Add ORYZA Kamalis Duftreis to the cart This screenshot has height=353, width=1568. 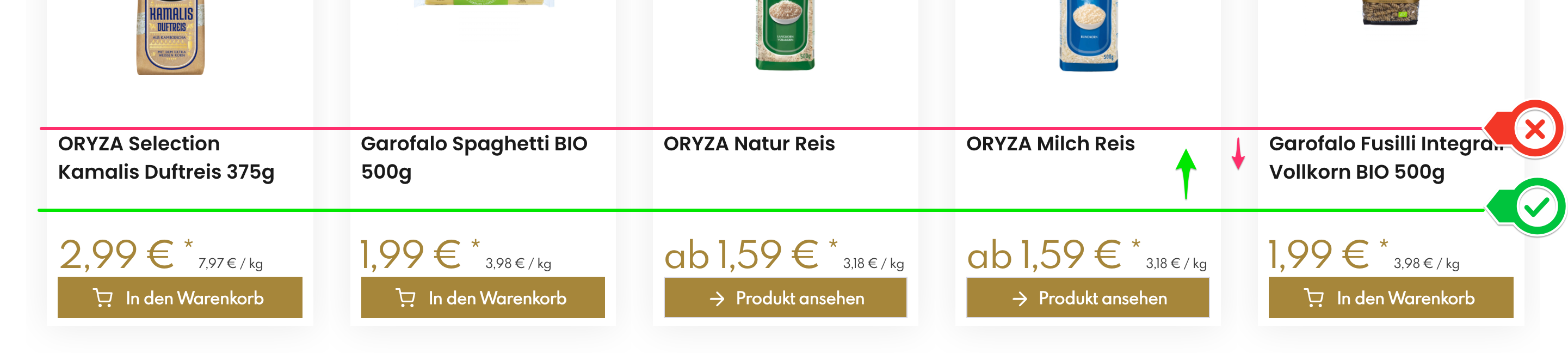pos(180,297)
